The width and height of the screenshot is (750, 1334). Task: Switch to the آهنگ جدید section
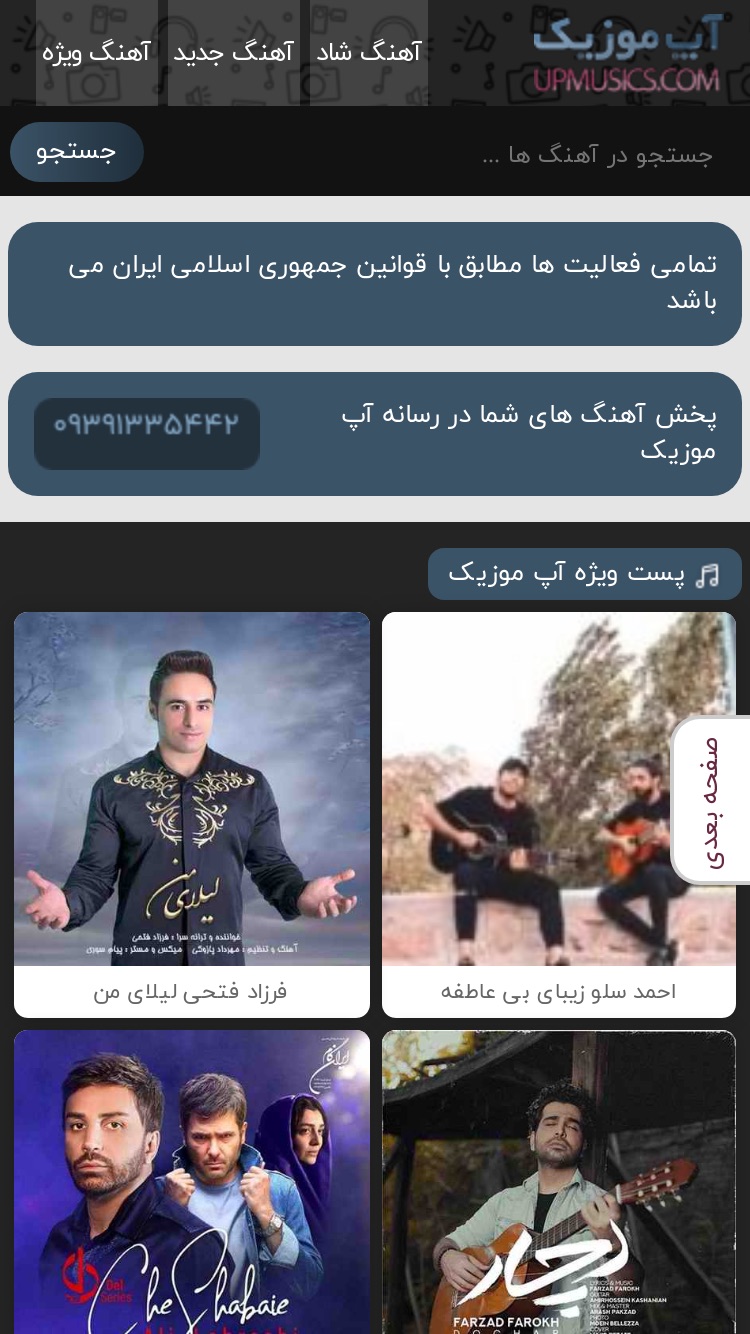click(233, 53)
